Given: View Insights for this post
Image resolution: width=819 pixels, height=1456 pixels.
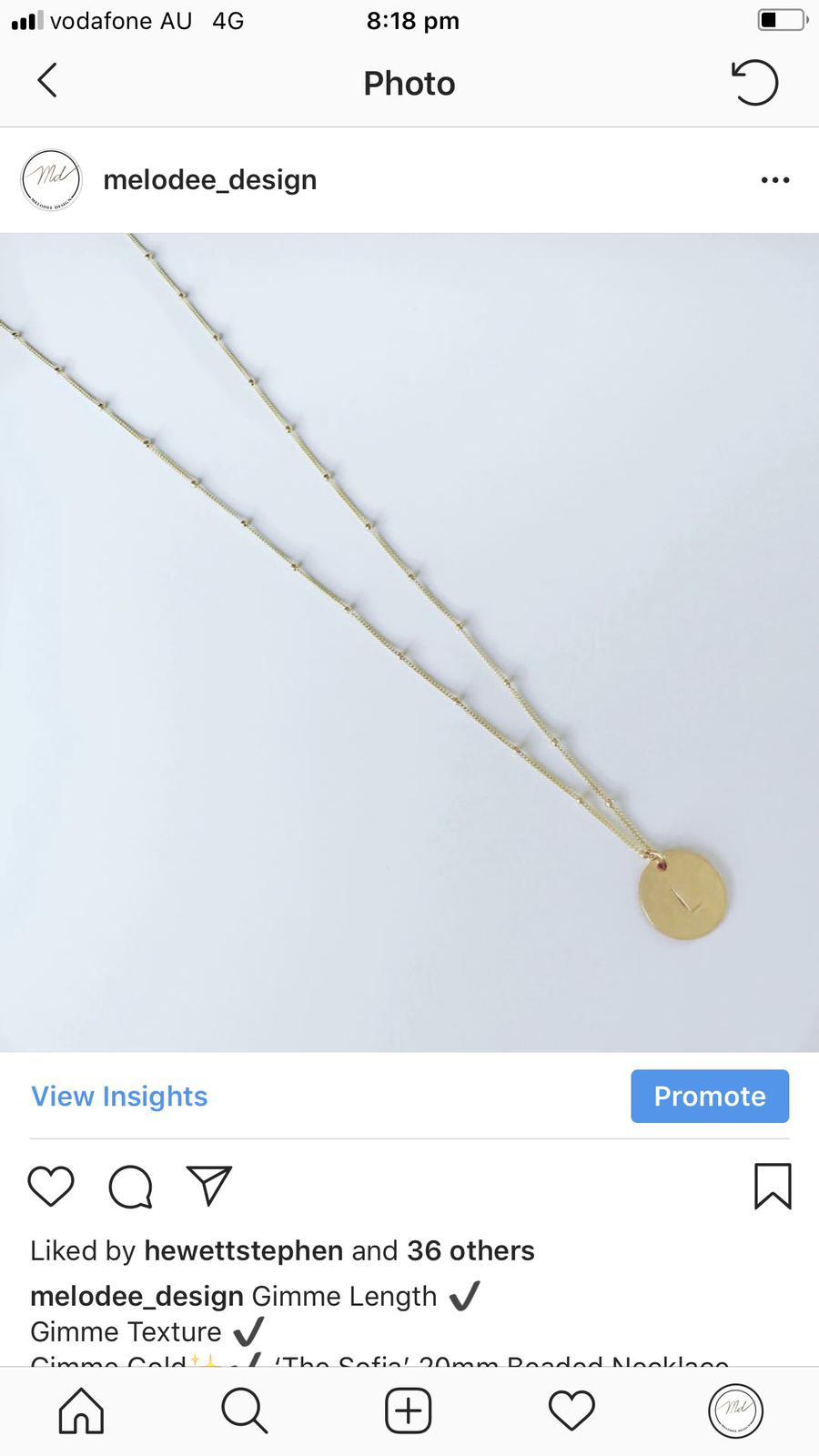Looking at the screenshot, I should pyautogui.click(x=119, y=1097).
